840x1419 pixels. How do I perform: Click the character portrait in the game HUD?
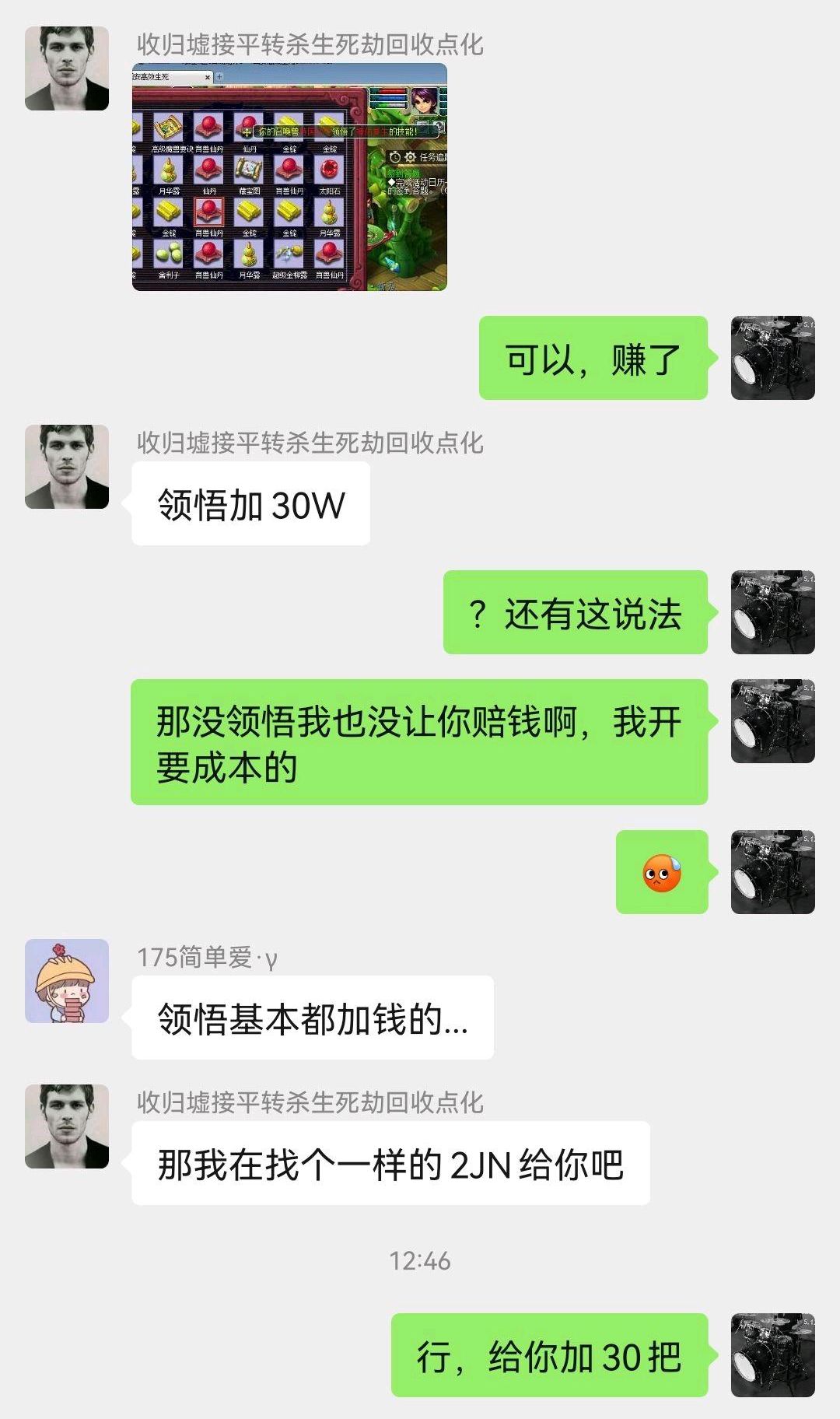tap(425, 101)
